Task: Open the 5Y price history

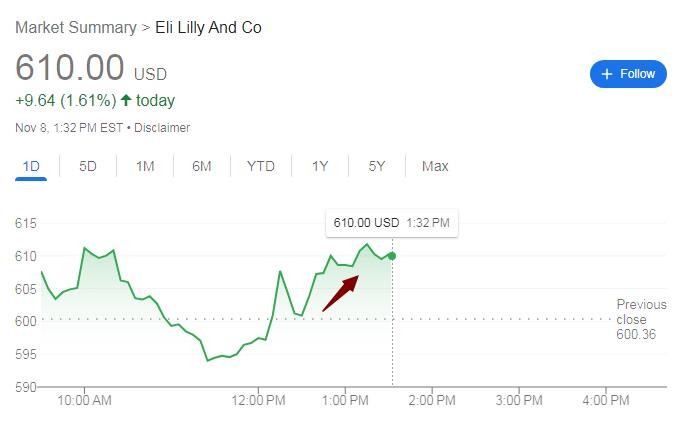Action: tap(377, 166)
